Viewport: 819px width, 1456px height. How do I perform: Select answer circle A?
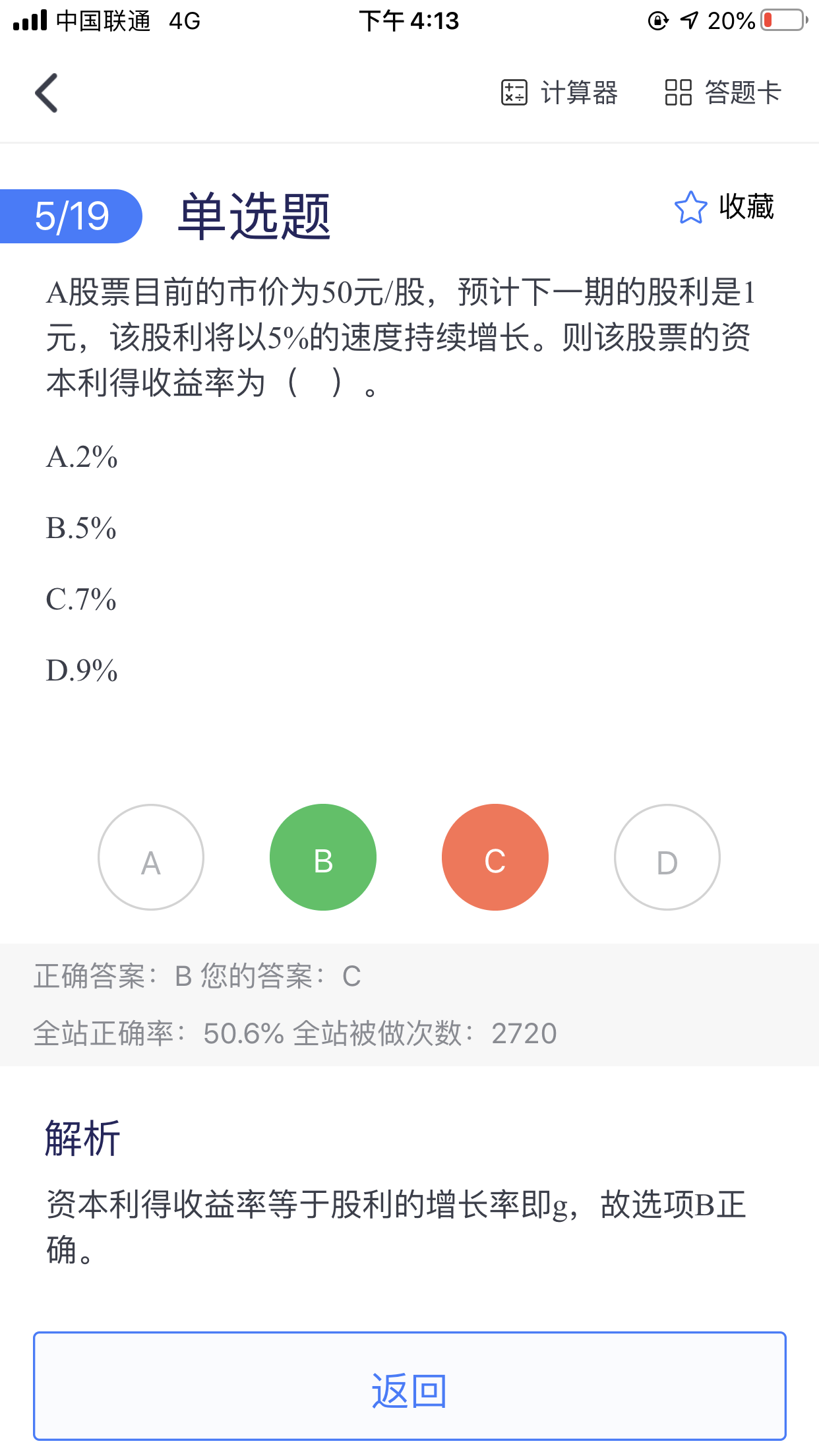(151, 857)
